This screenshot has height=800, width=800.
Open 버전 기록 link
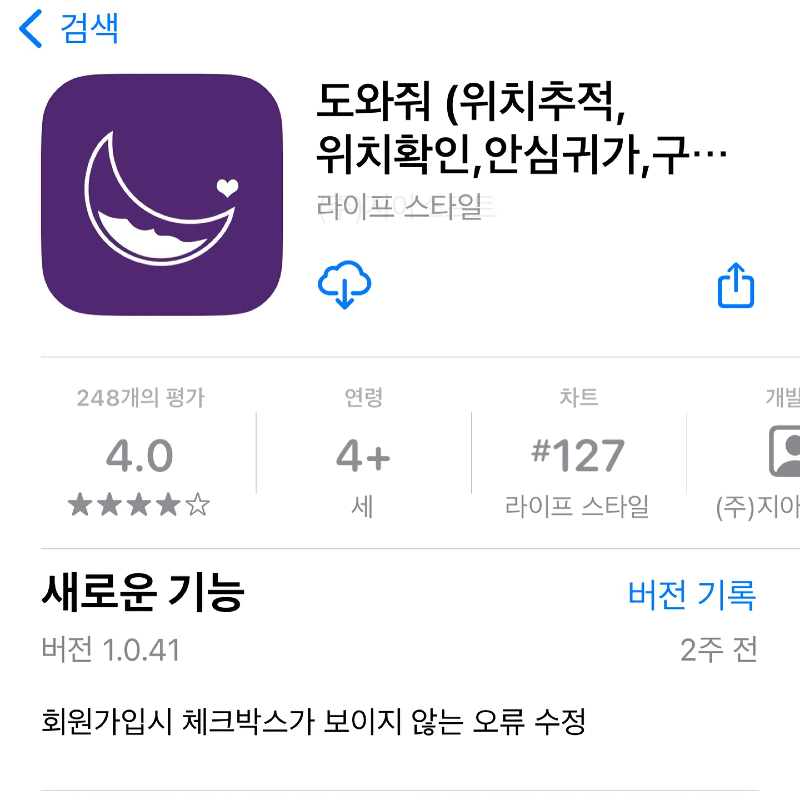coord(691,595)
